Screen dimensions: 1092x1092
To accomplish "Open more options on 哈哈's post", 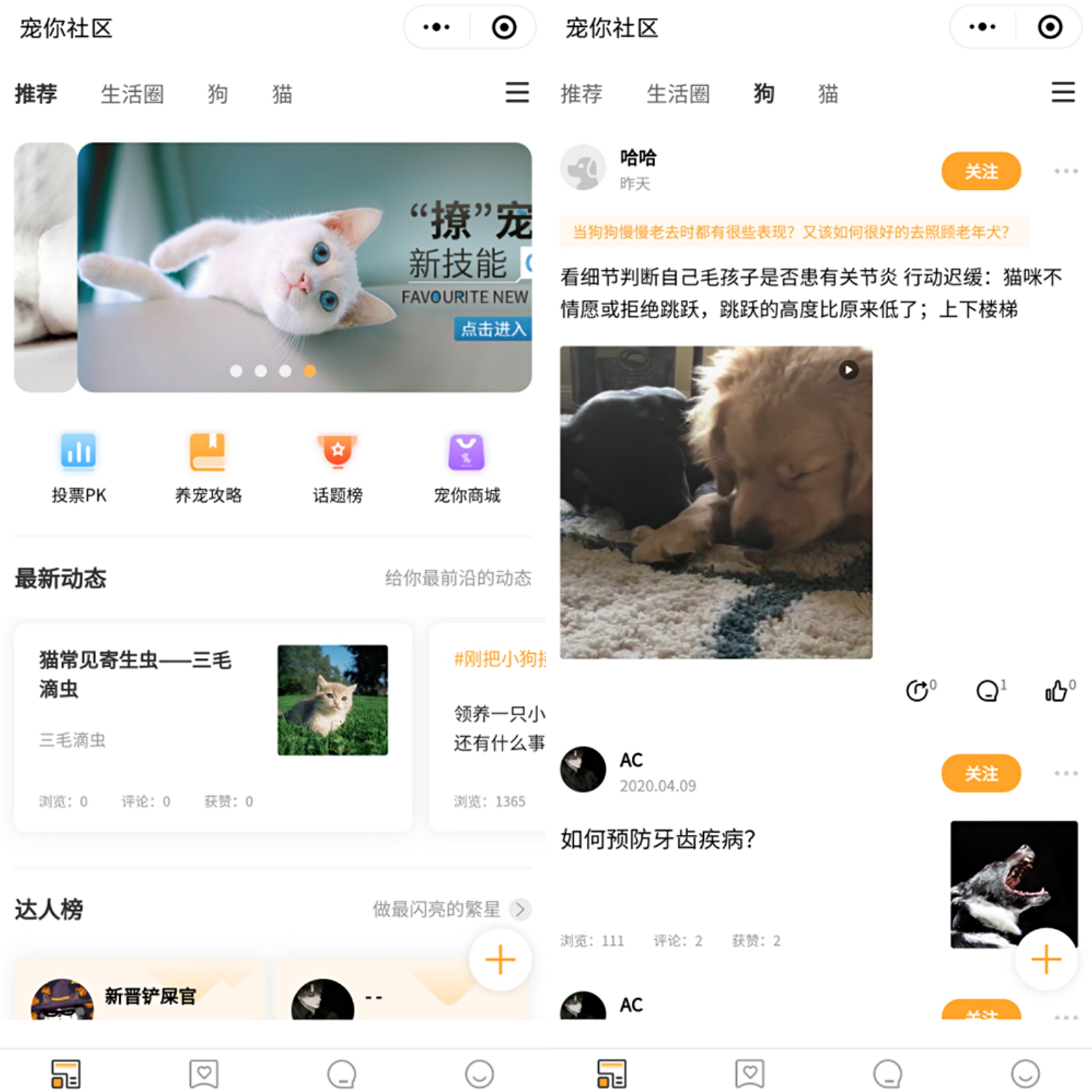I will [x=1065, y=171].
